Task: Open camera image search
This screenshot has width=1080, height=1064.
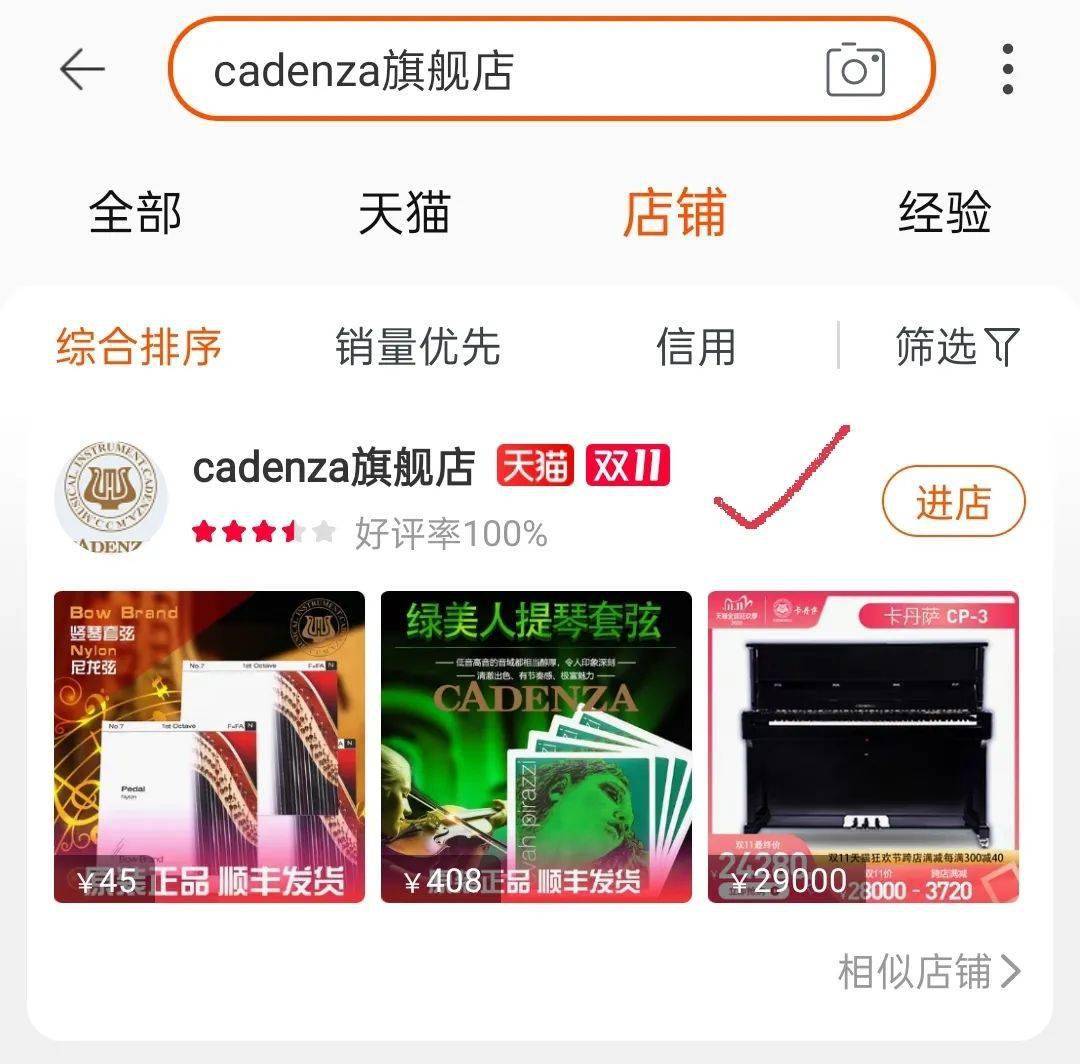Action: tap(855, 70)
